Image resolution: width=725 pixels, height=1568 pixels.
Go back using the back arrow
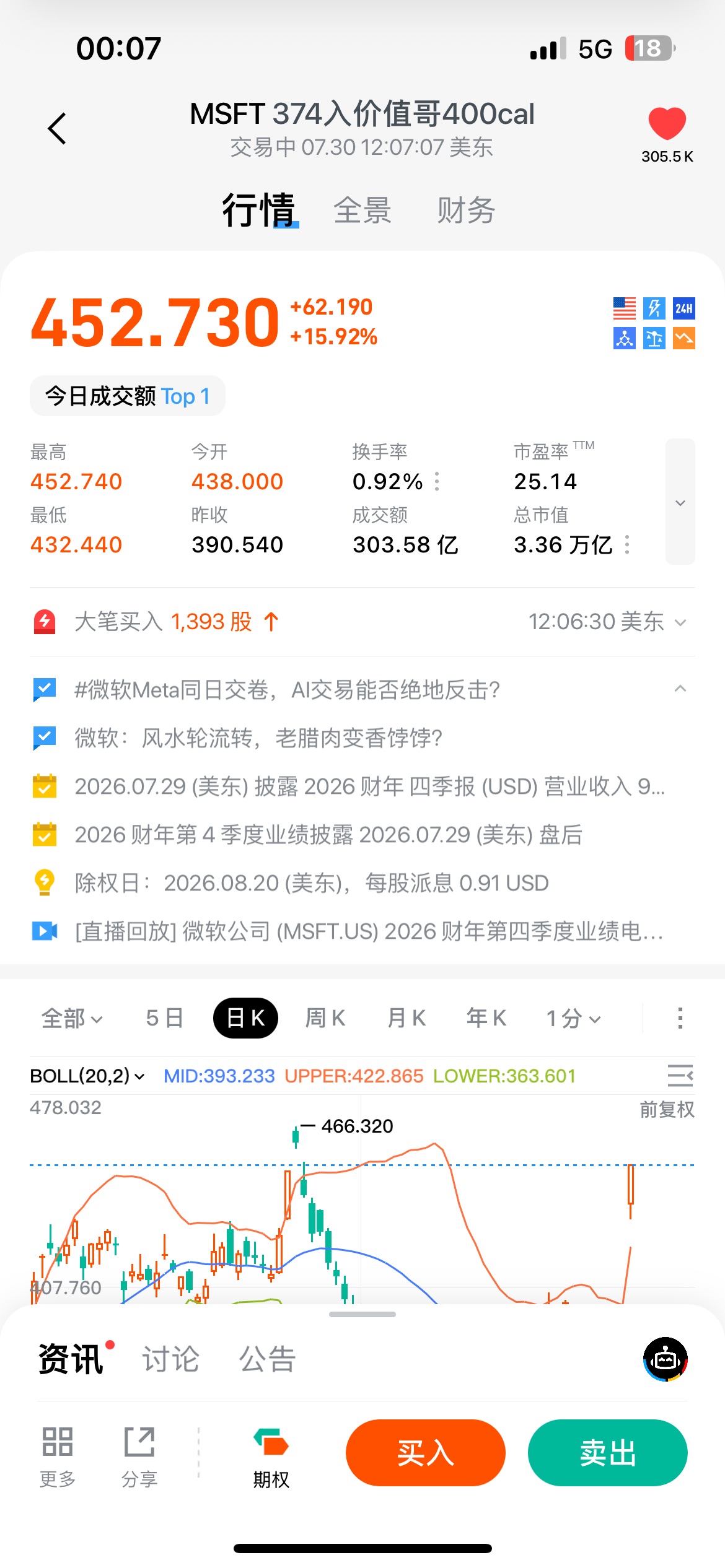pyautogui.click(x=57, y=129)
